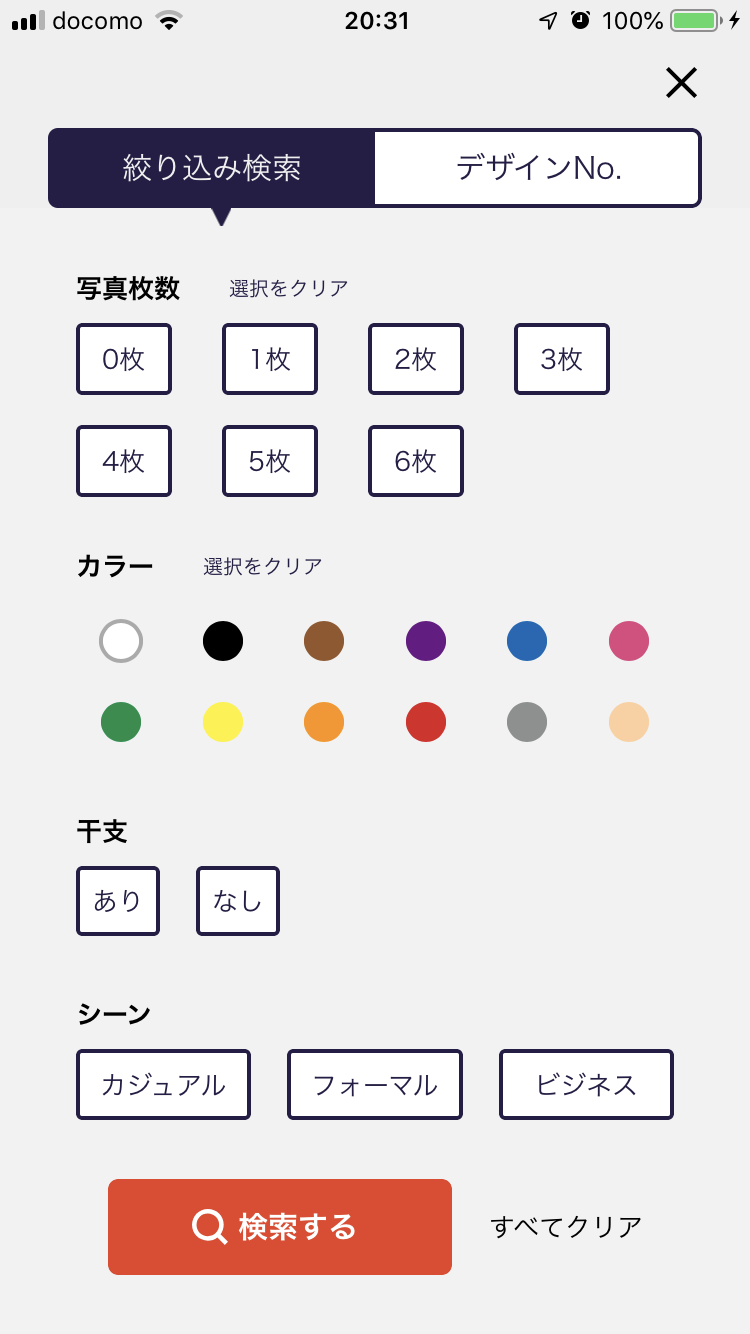The image size is (750, 1334).
Task: Switch to the デザインNo. tab
Action: coord(538,168)
